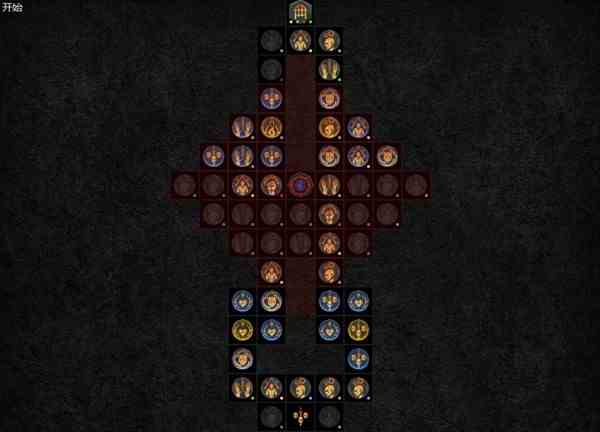
Task: Select the purple hexagonal node at the center
Action: pos(300,185)
